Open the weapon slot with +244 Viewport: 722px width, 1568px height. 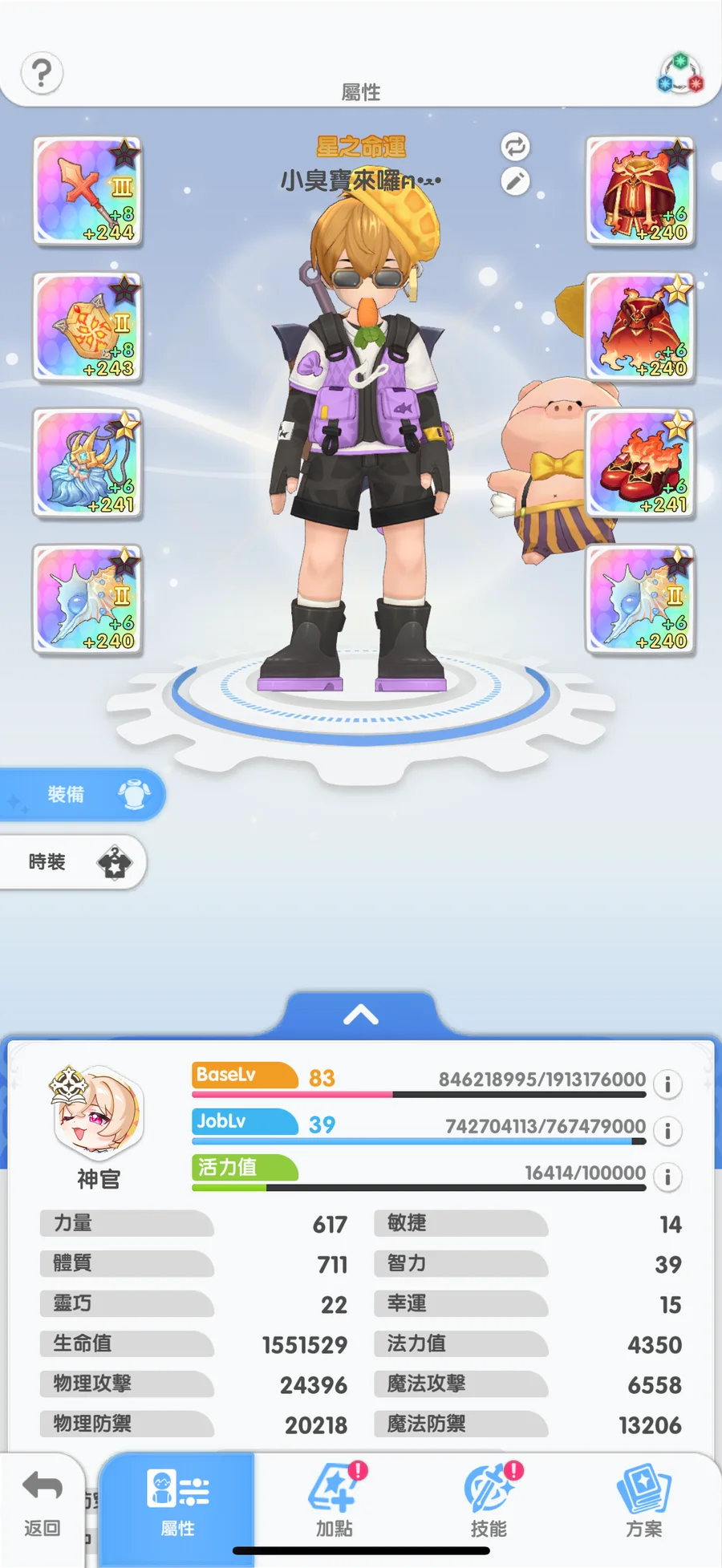(x=87, y=192)
